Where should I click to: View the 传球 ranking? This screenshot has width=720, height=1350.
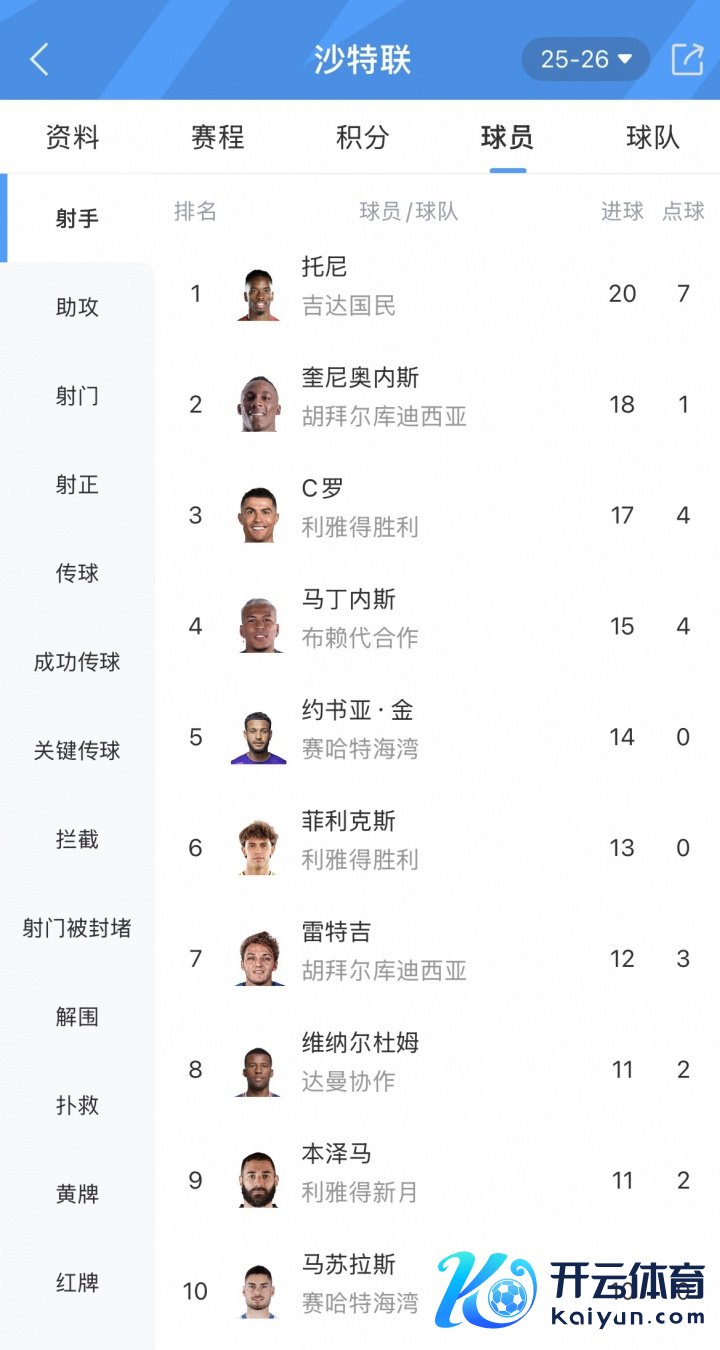(77, 573)
